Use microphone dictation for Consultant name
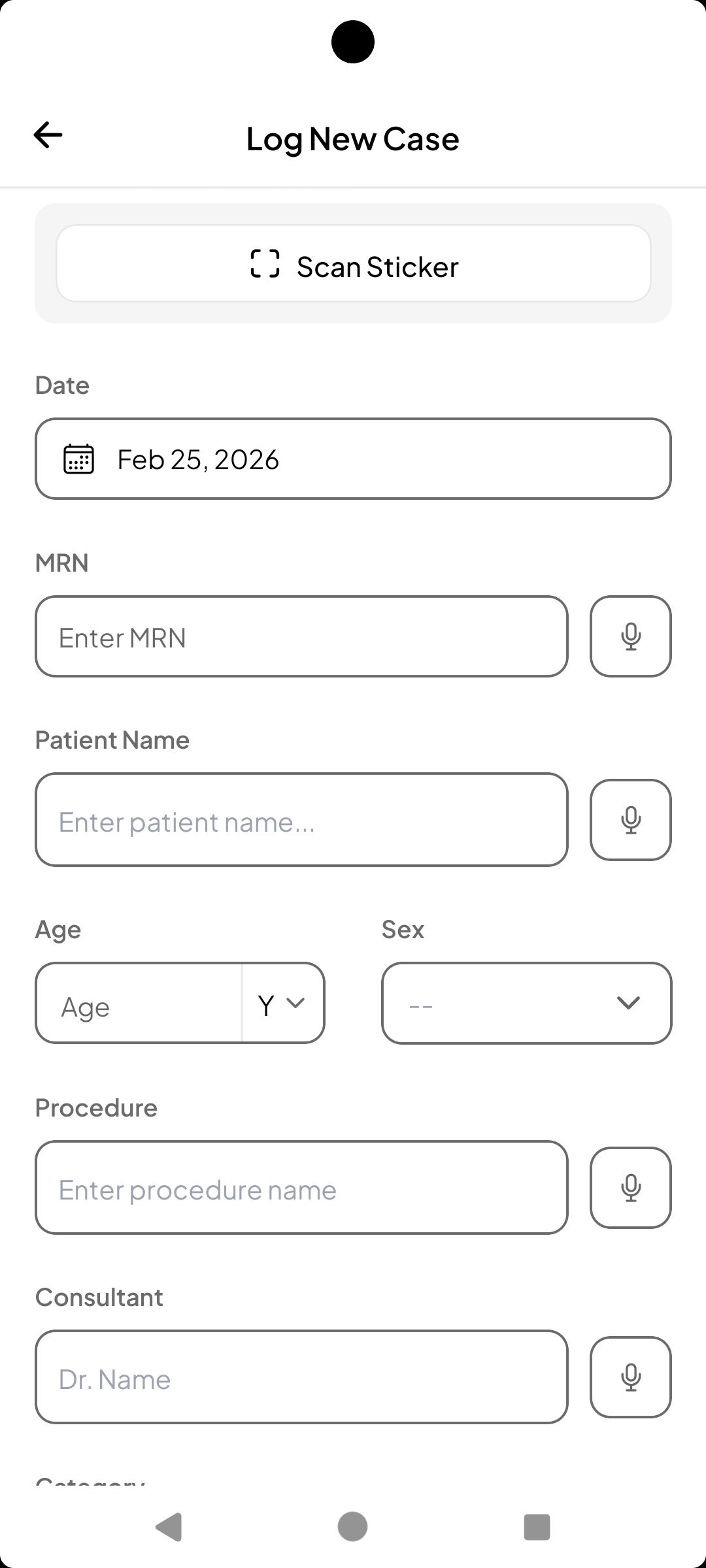This screenshot has width=706, height=1568. click(x=630, y=1377)
